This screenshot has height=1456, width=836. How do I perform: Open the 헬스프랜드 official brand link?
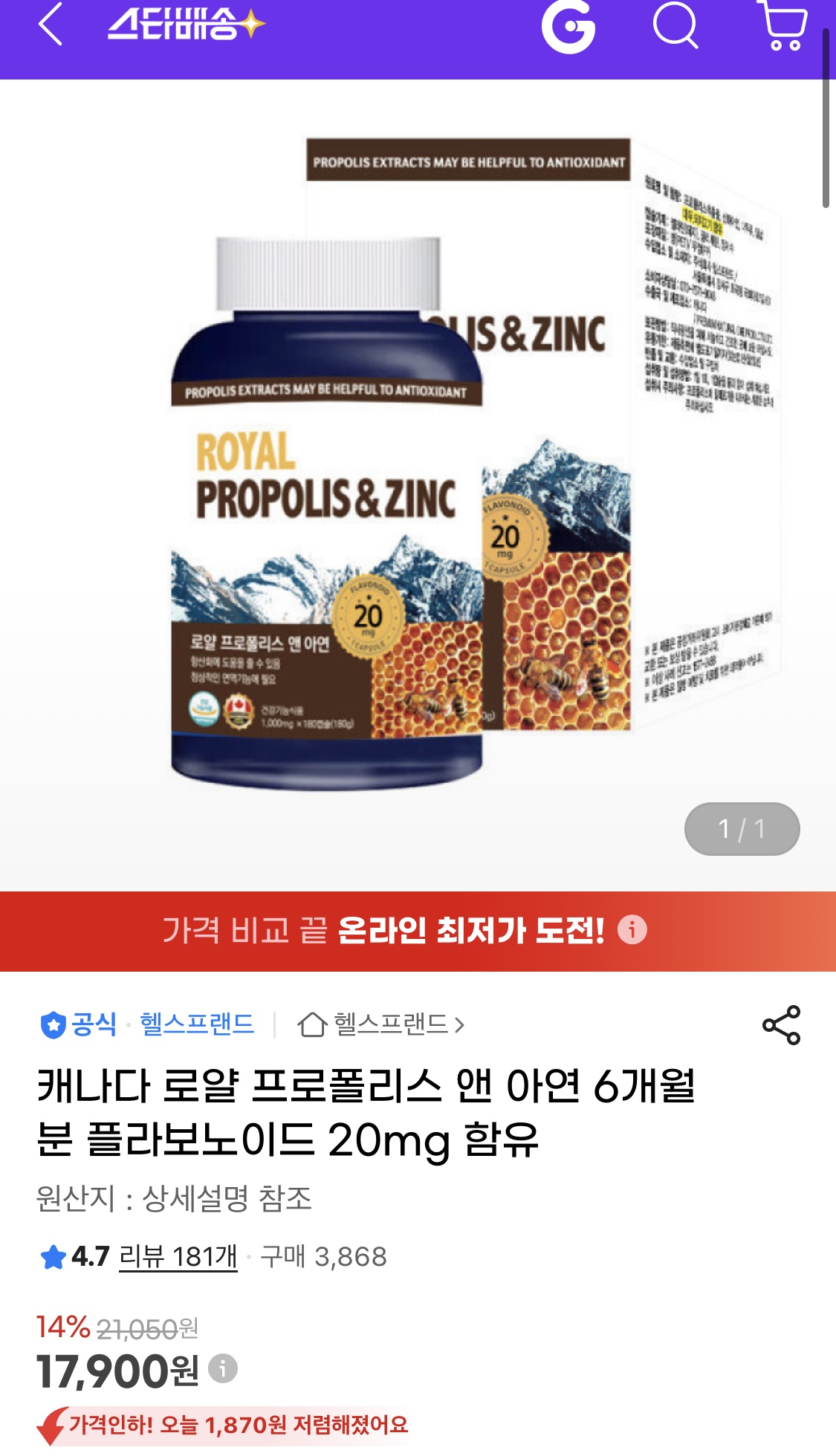(196, 1024)
